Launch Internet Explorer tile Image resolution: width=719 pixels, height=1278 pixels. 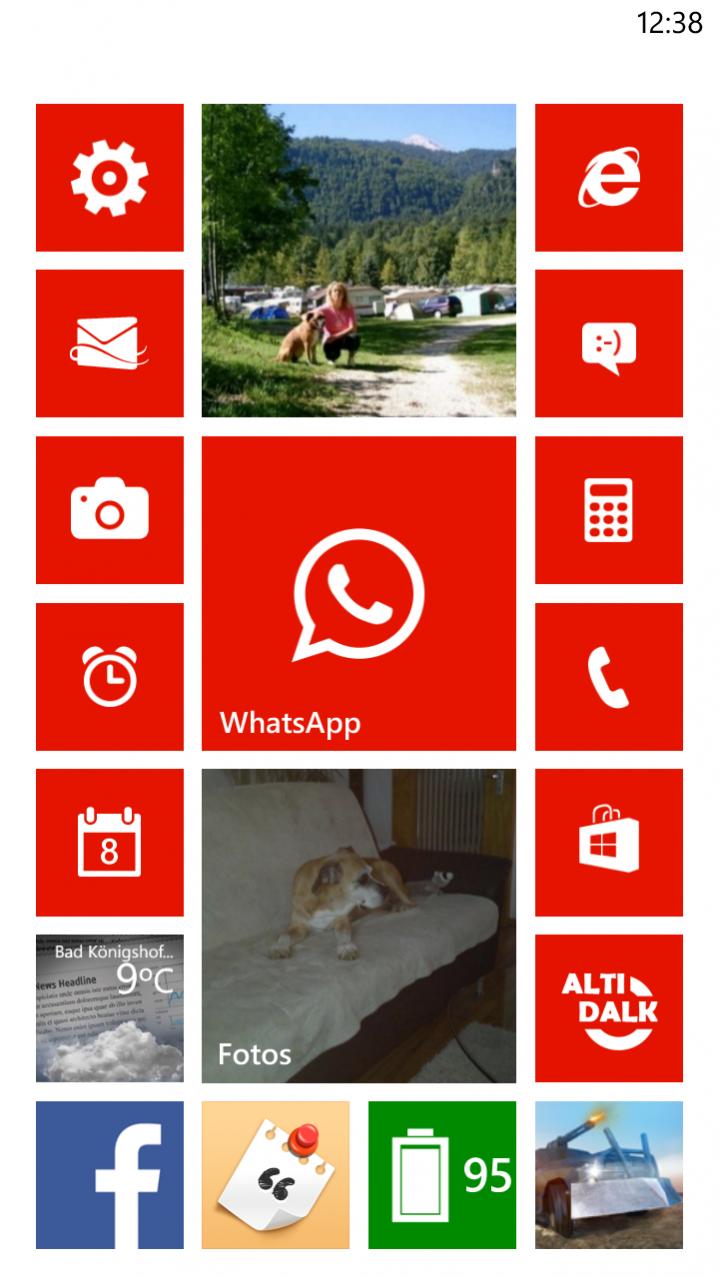[608, 178]
